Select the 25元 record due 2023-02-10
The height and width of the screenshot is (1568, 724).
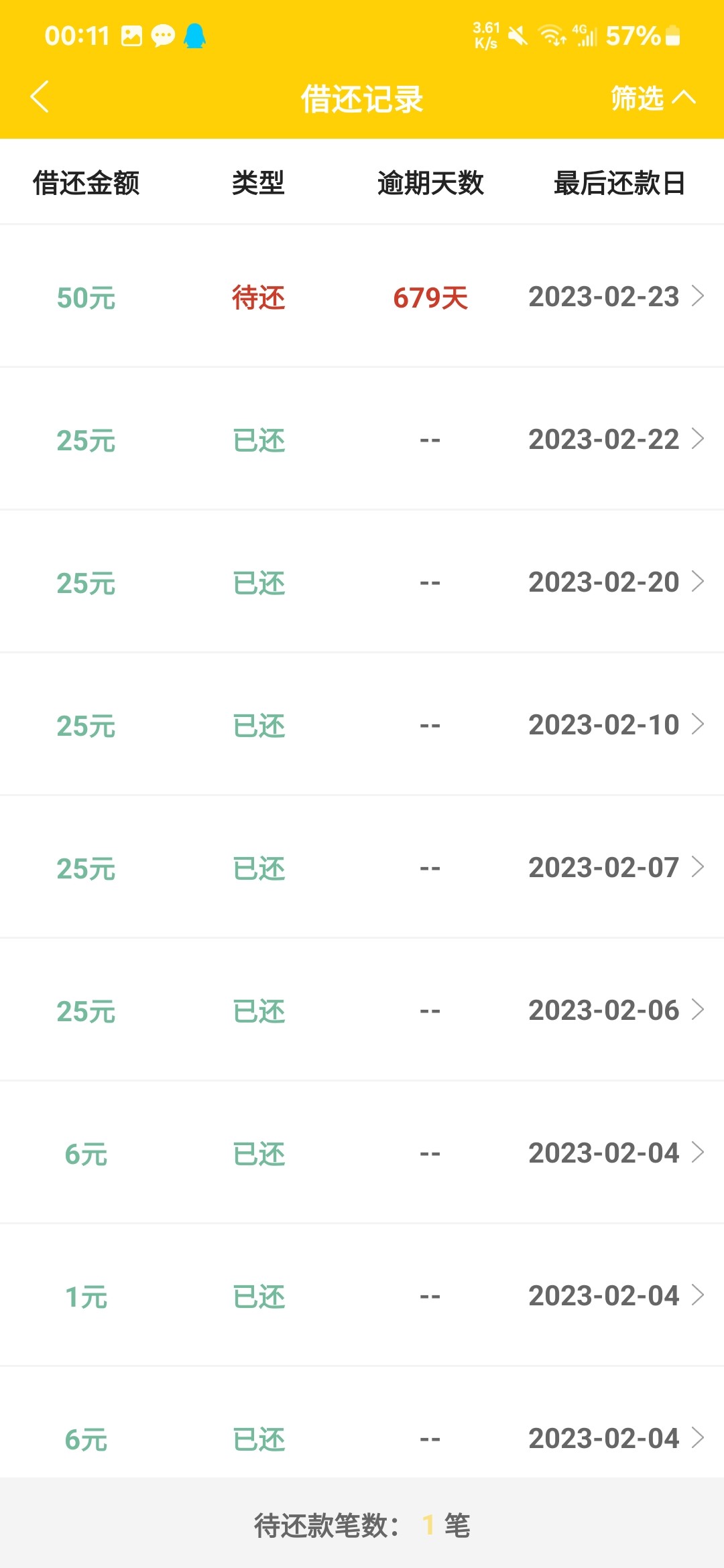pos(362,724)
